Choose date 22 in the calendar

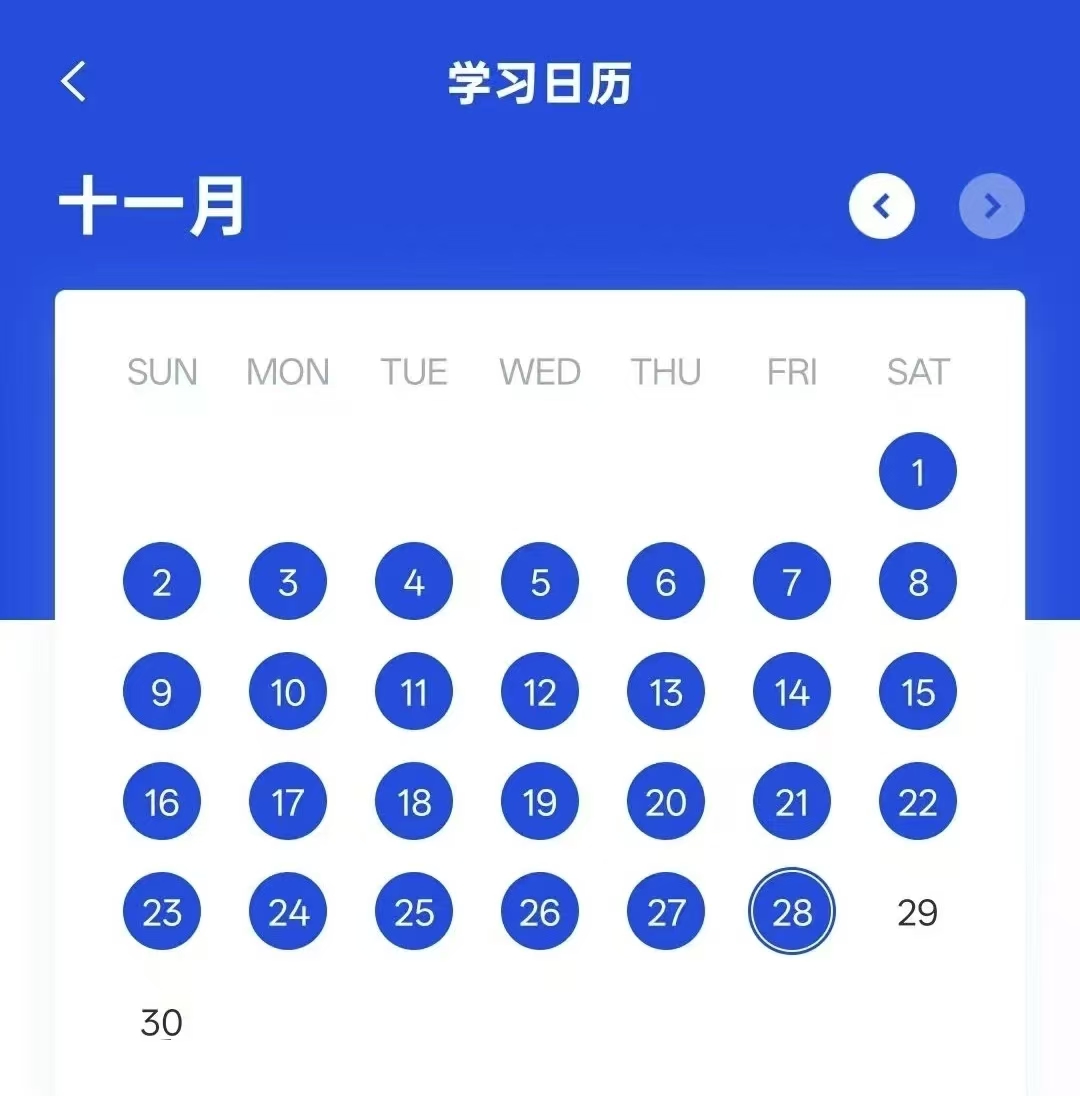917,802
